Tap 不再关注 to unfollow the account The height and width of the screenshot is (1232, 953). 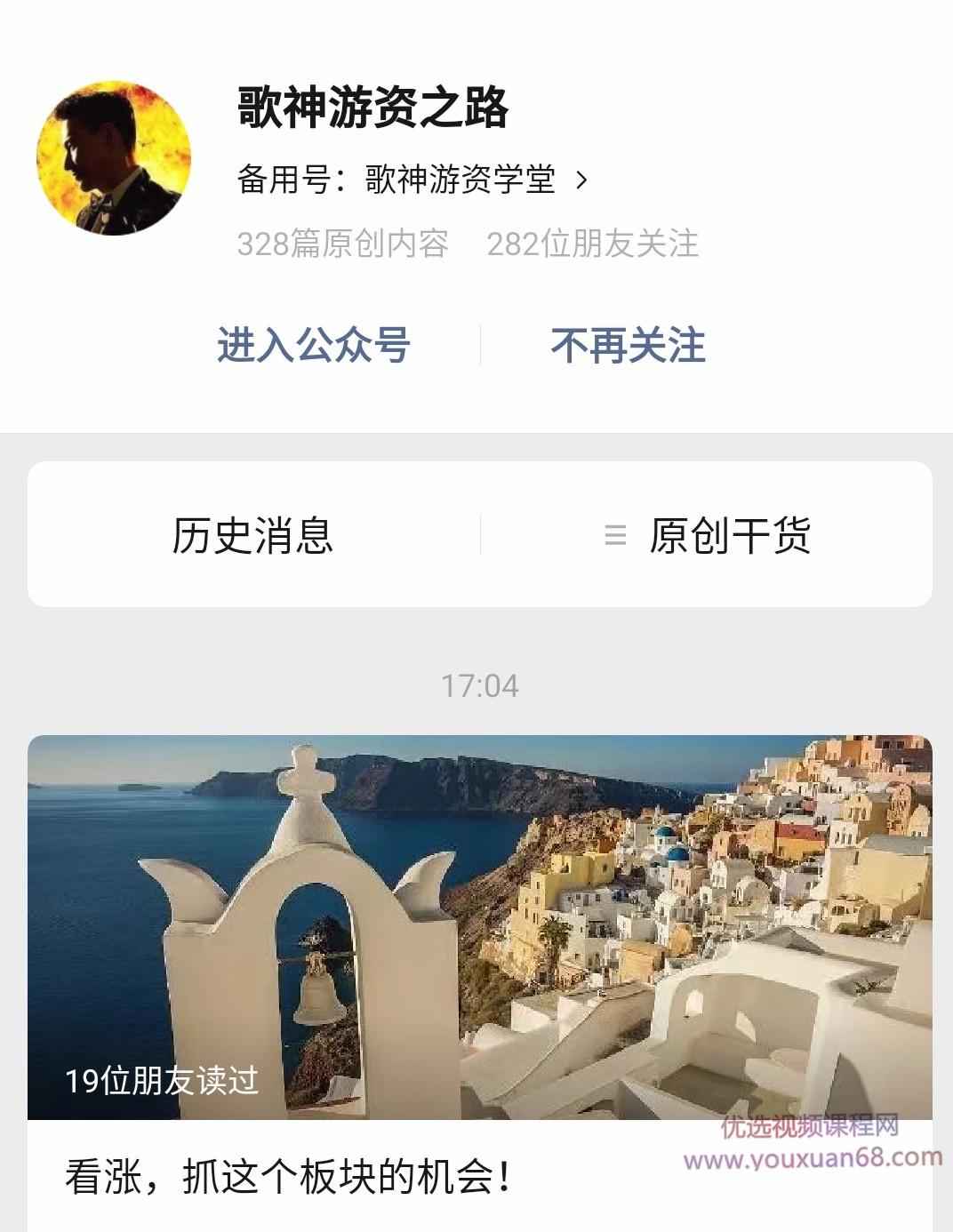tap(628, 347)
